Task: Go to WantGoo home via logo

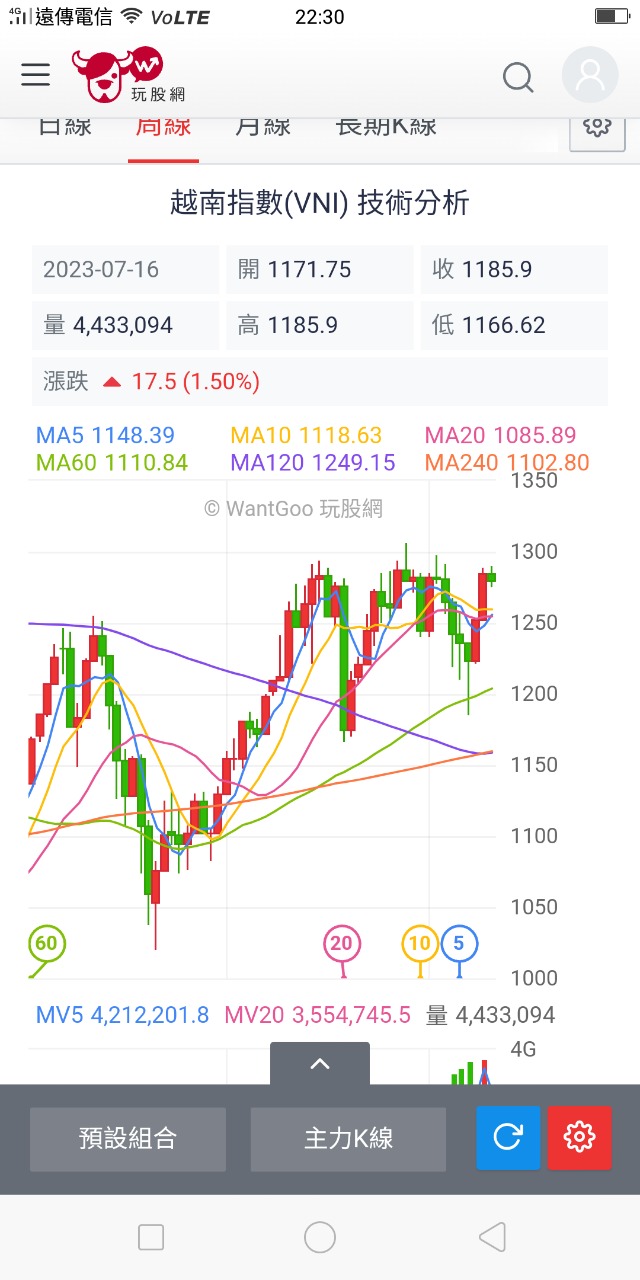Action: pyautogui.click(x=130, y=75)
